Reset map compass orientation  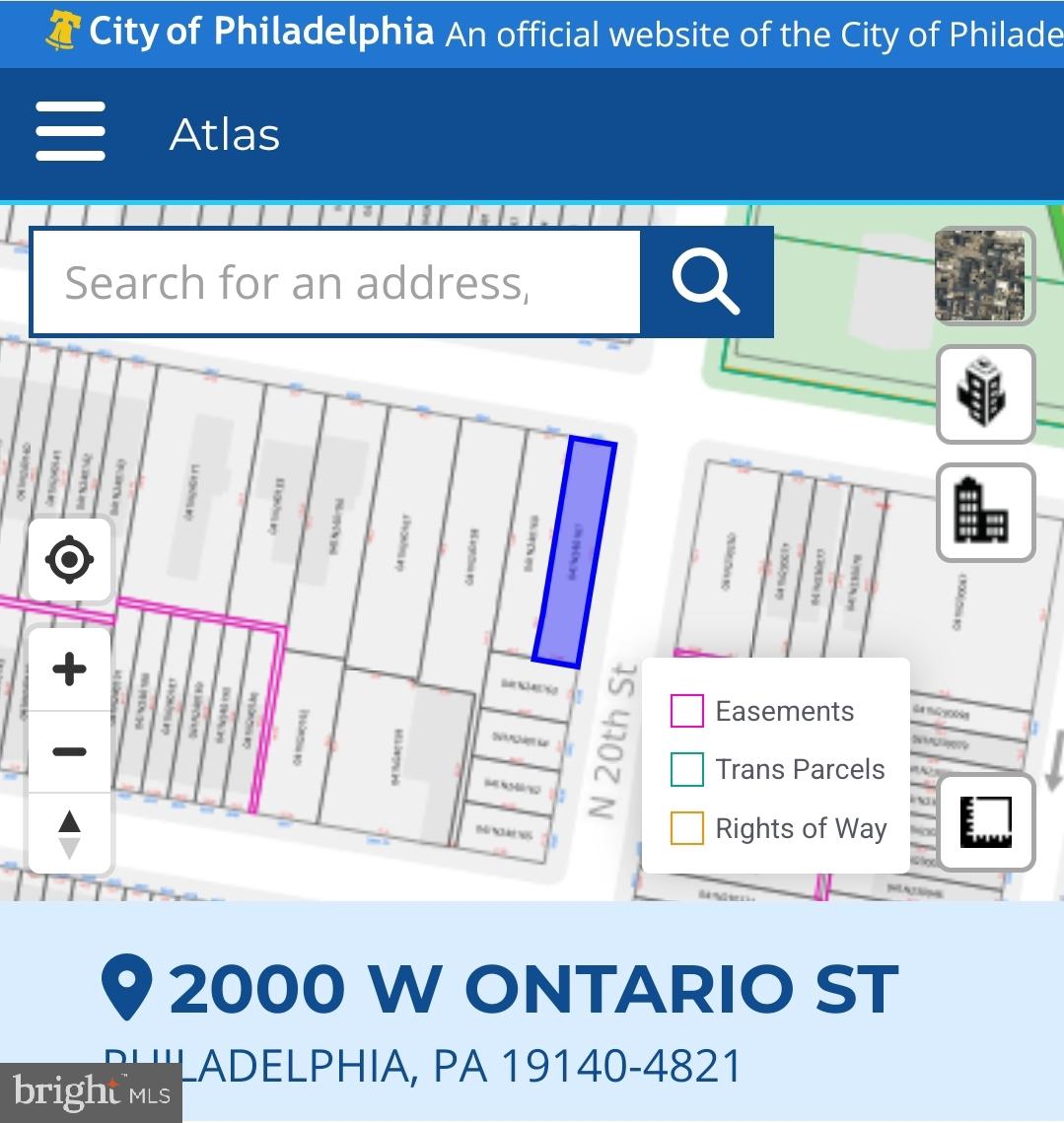click(x=70, y=833)
